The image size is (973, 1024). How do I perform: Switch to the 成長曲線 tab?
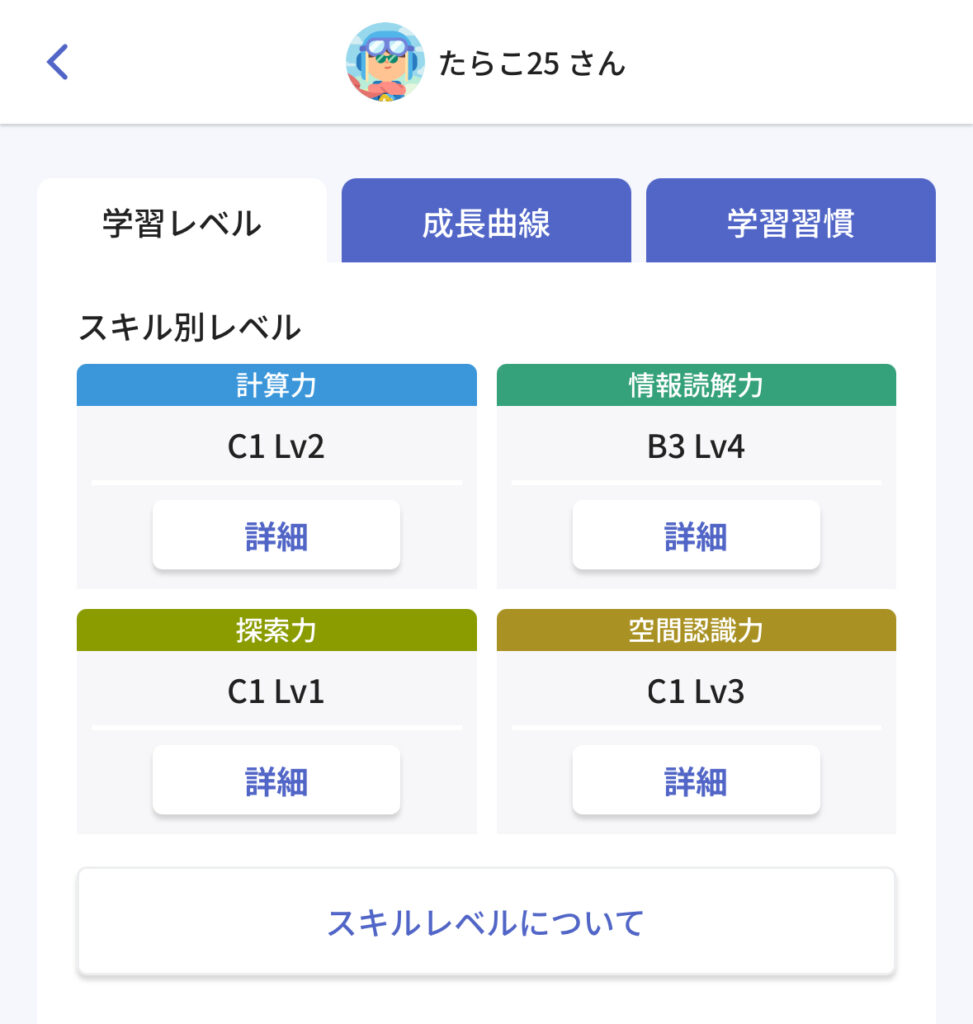486,222
